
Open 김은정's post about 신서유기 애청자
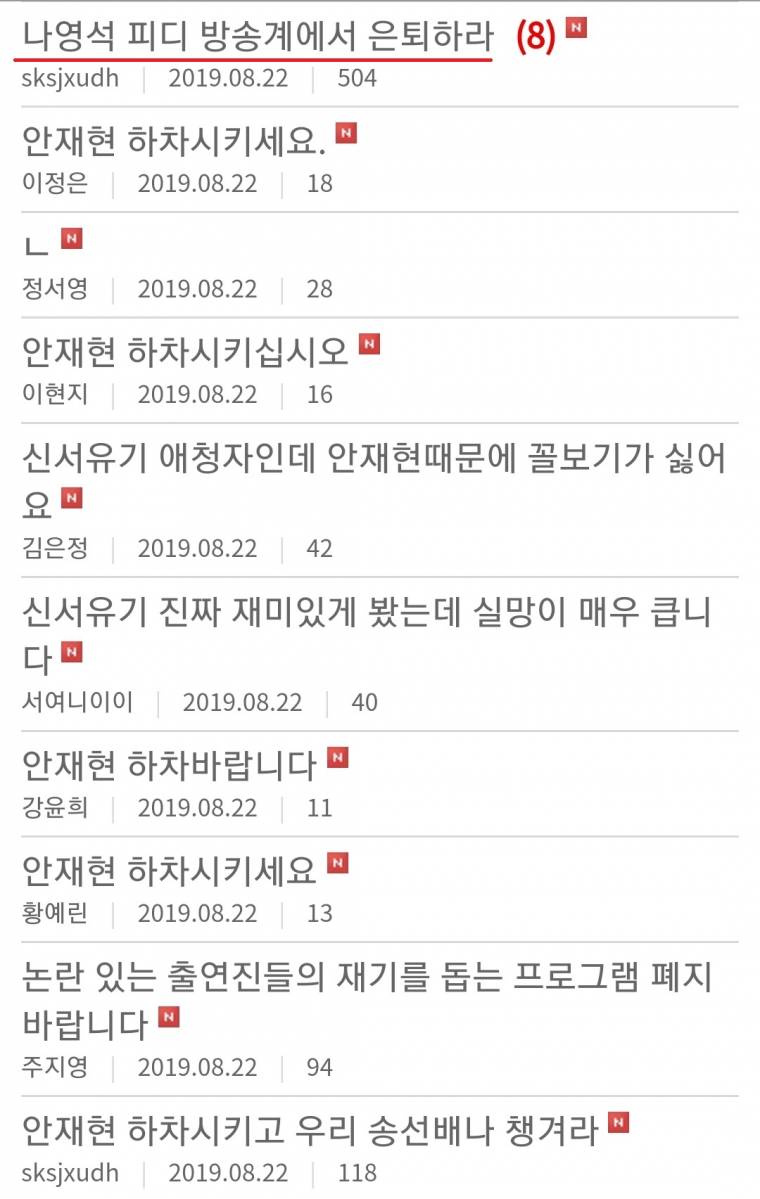tap(373, 459)
